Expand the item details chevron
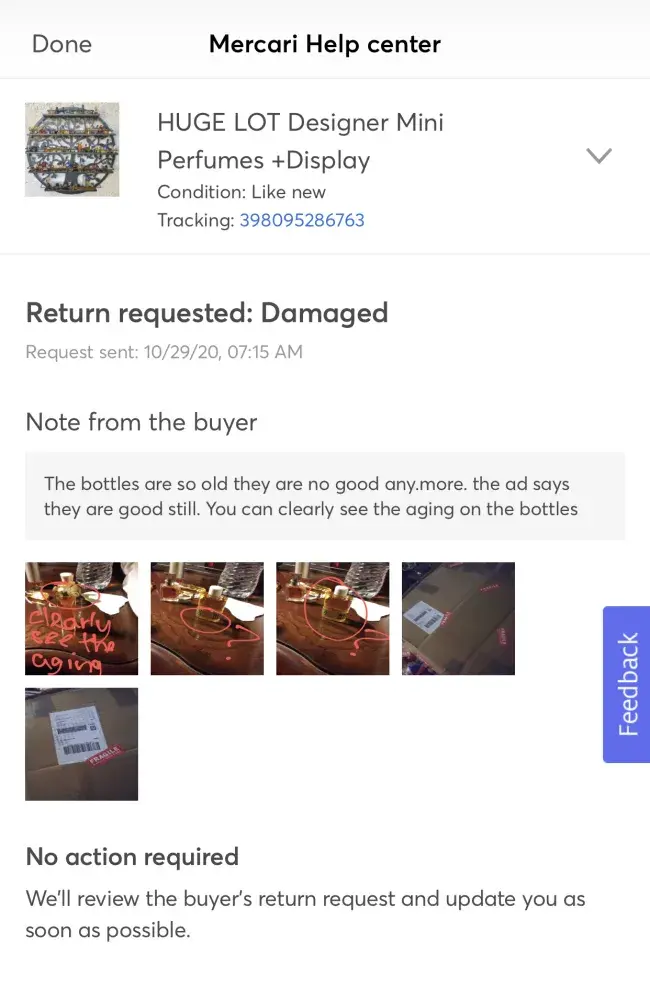This screenshot has height=1000, width=650. (x=598, y=156)
